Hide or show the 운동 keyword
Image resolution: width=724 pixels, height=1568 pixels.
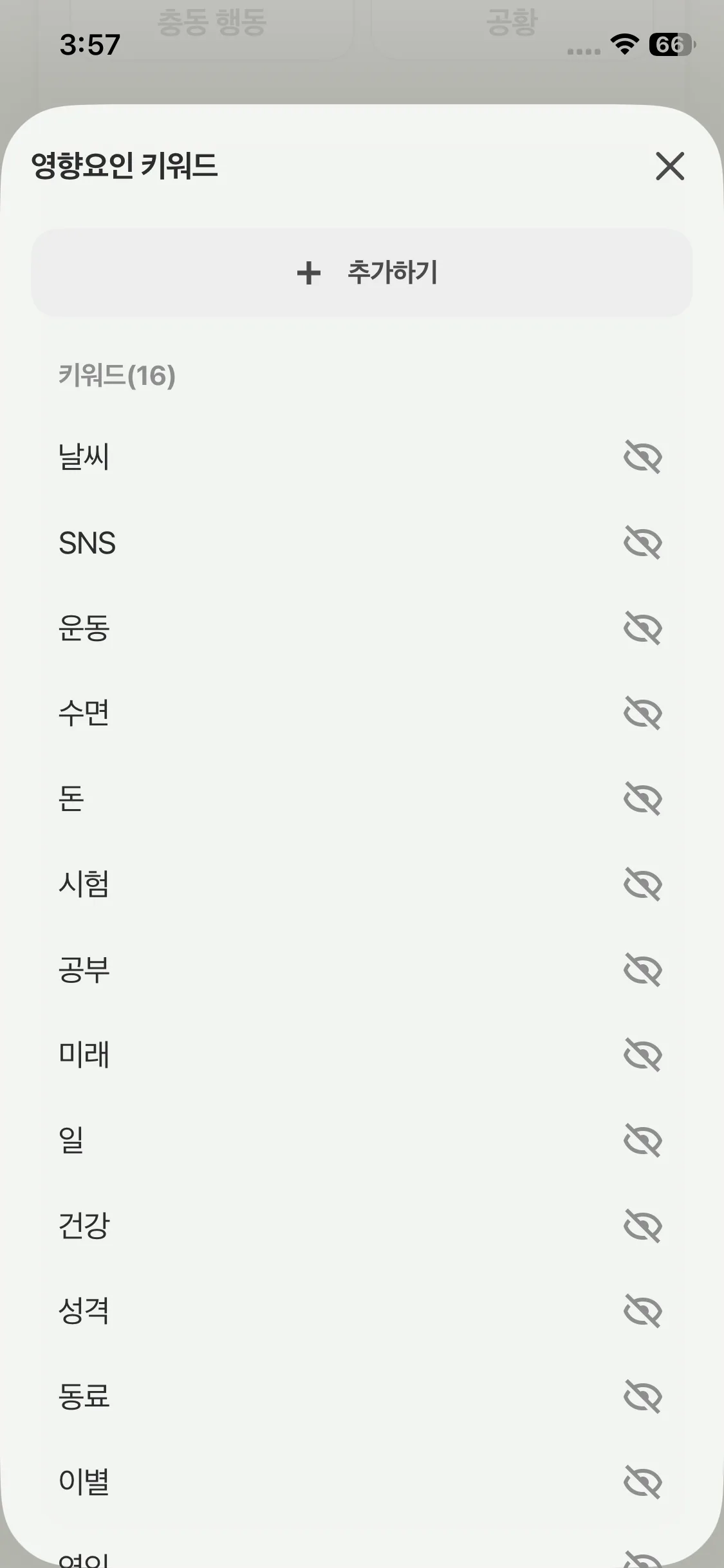point(643,628)
